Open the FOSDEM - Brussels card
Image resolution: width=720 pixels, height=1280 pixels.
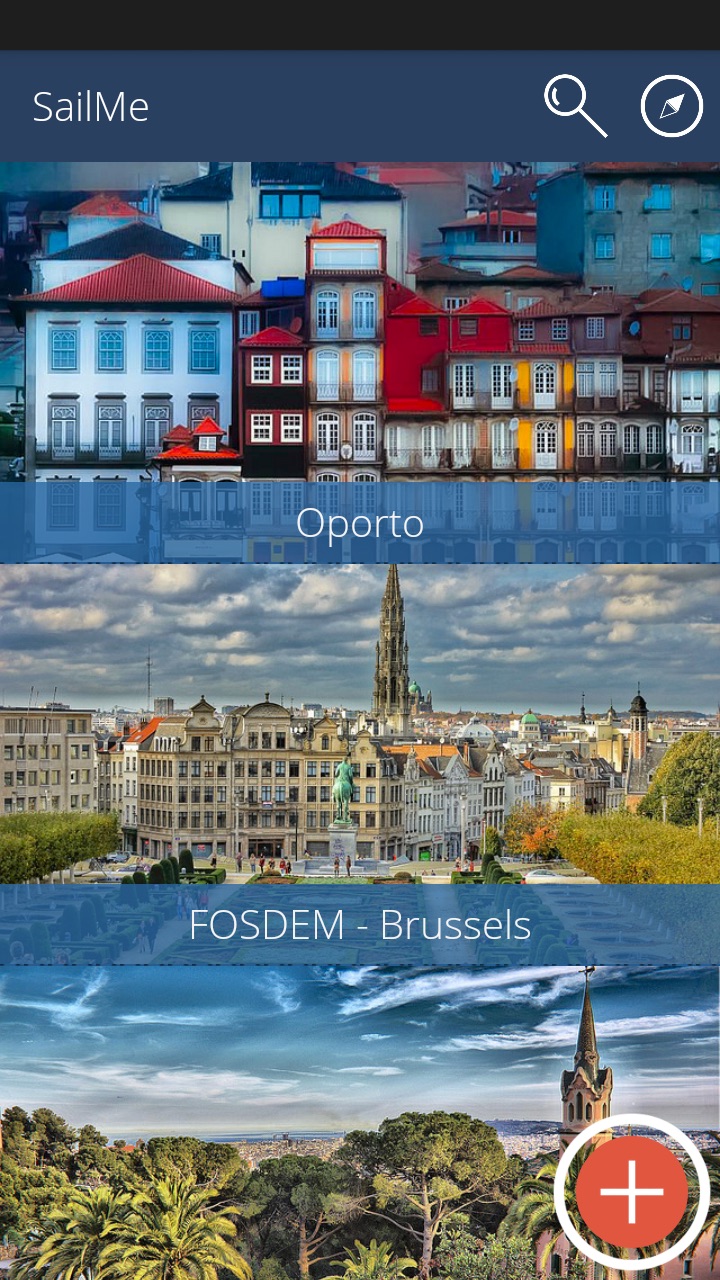[360, 764]
